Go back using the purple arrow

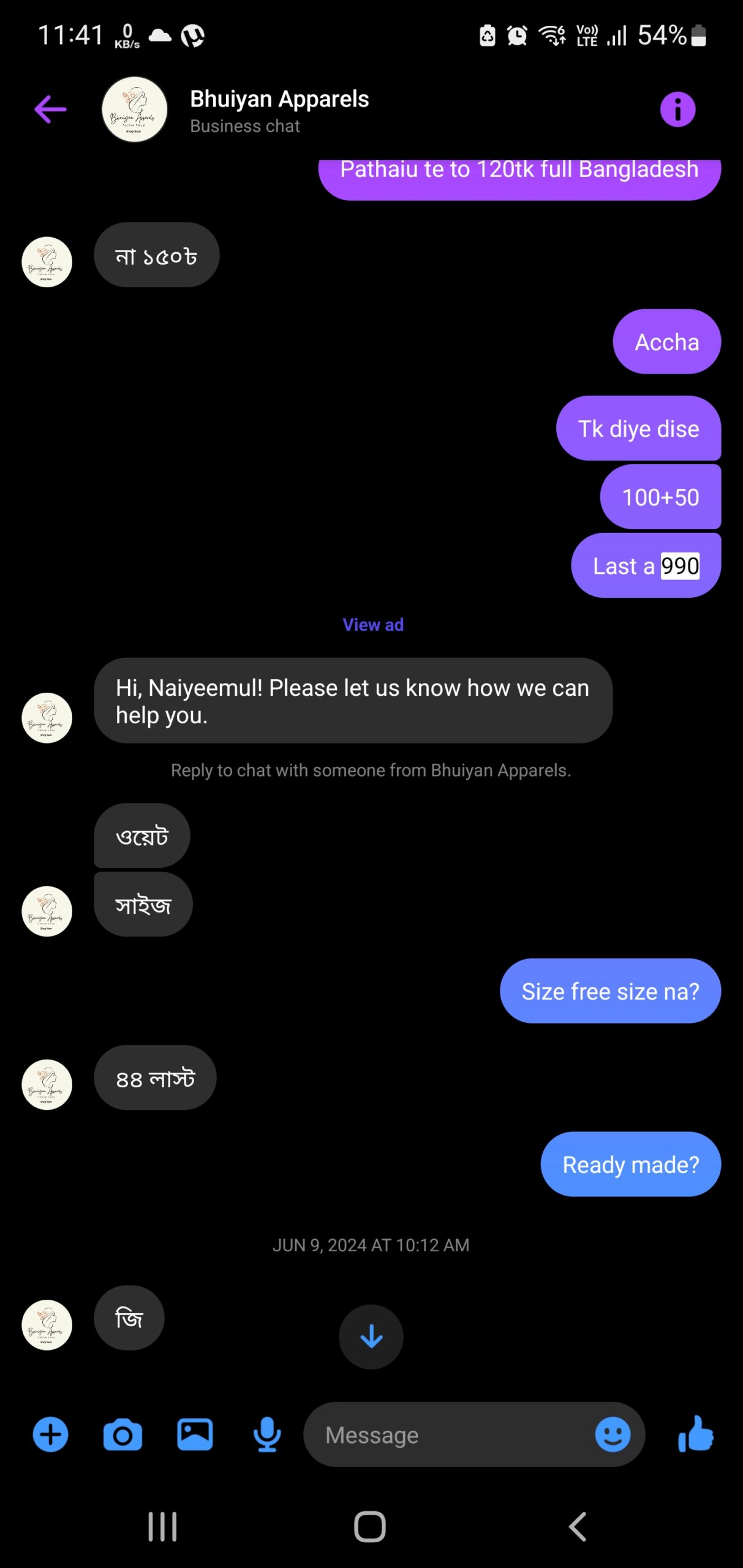click(50, 110)
